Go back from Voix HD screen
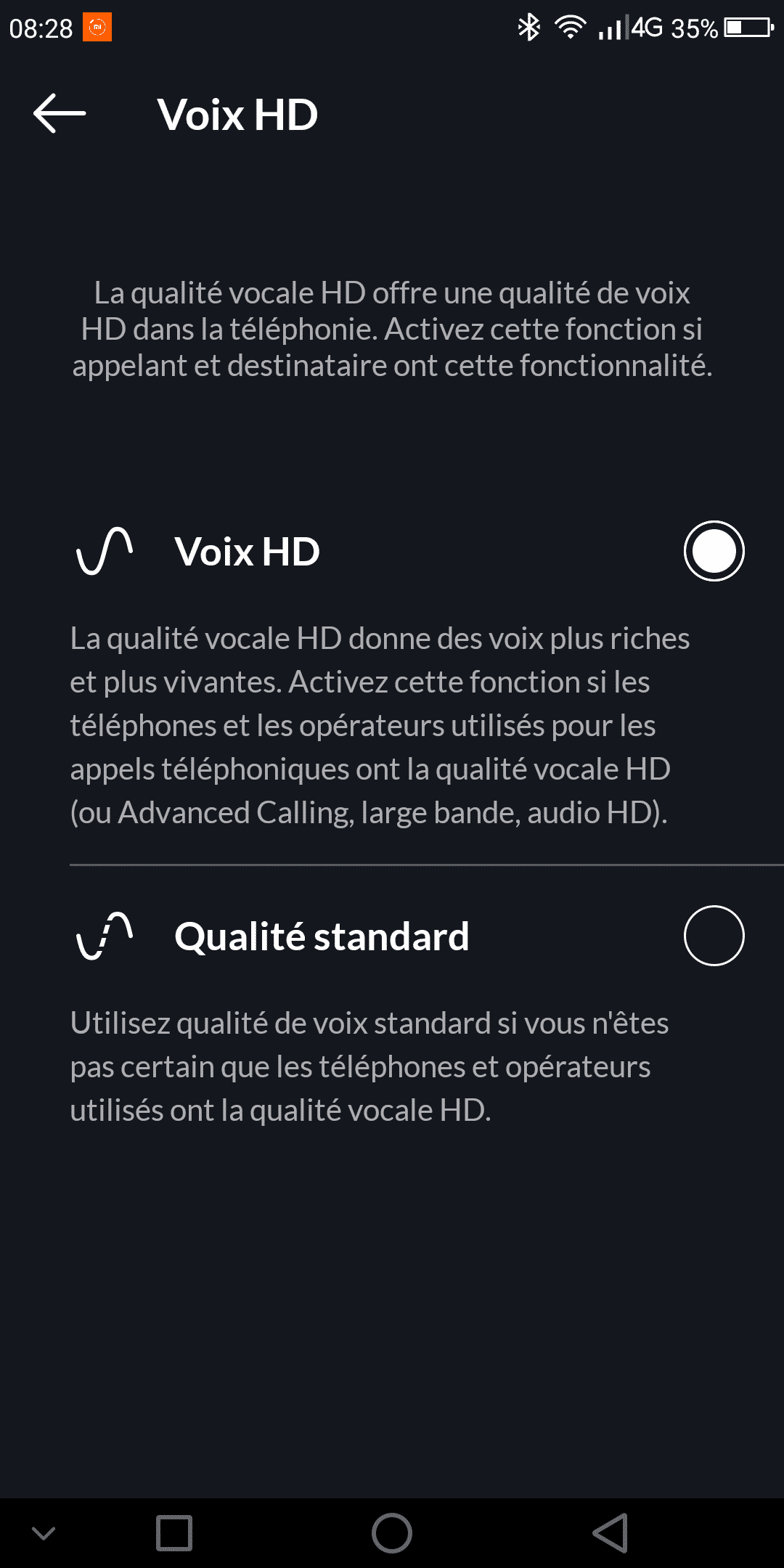Image resolution: width=784 pixels, height=1568 pixels. point(60,114)
